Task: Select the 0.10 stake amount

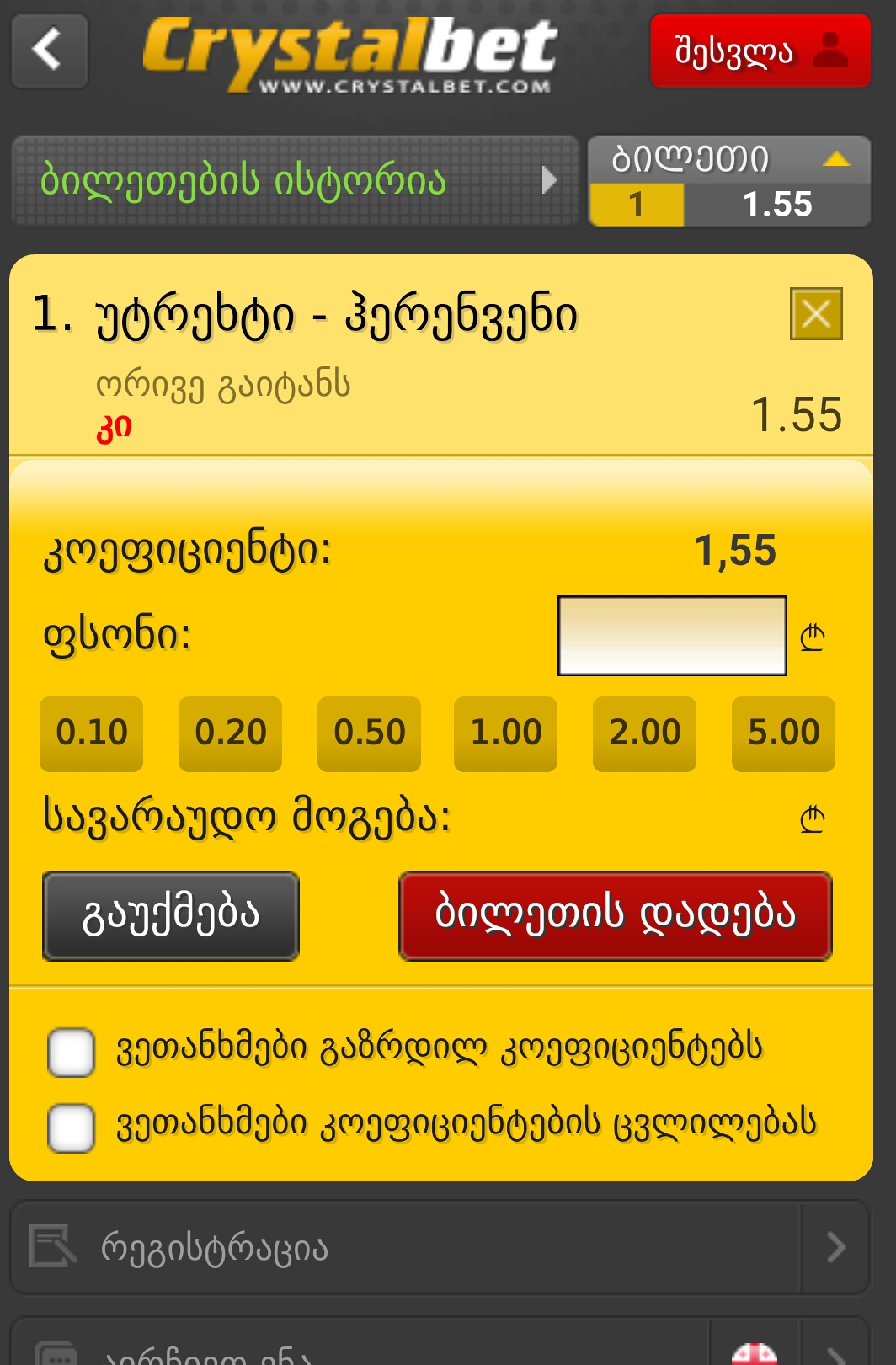Action: (x=91, y=733)
